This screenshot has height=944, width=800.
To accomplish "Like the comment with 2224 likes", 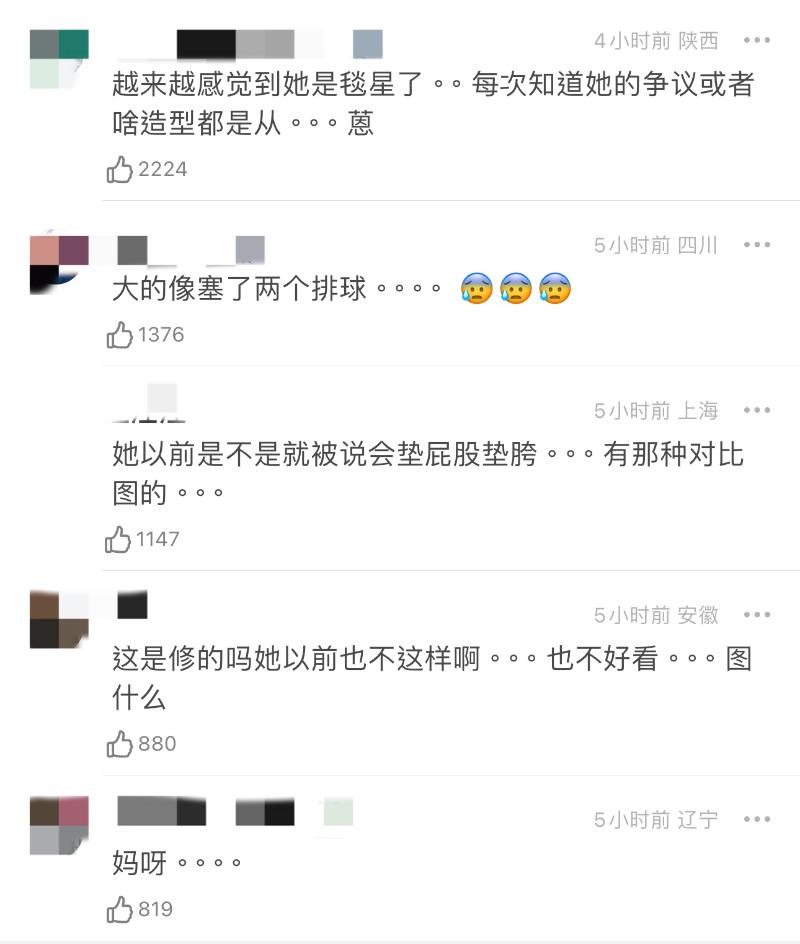I will 120,169.
